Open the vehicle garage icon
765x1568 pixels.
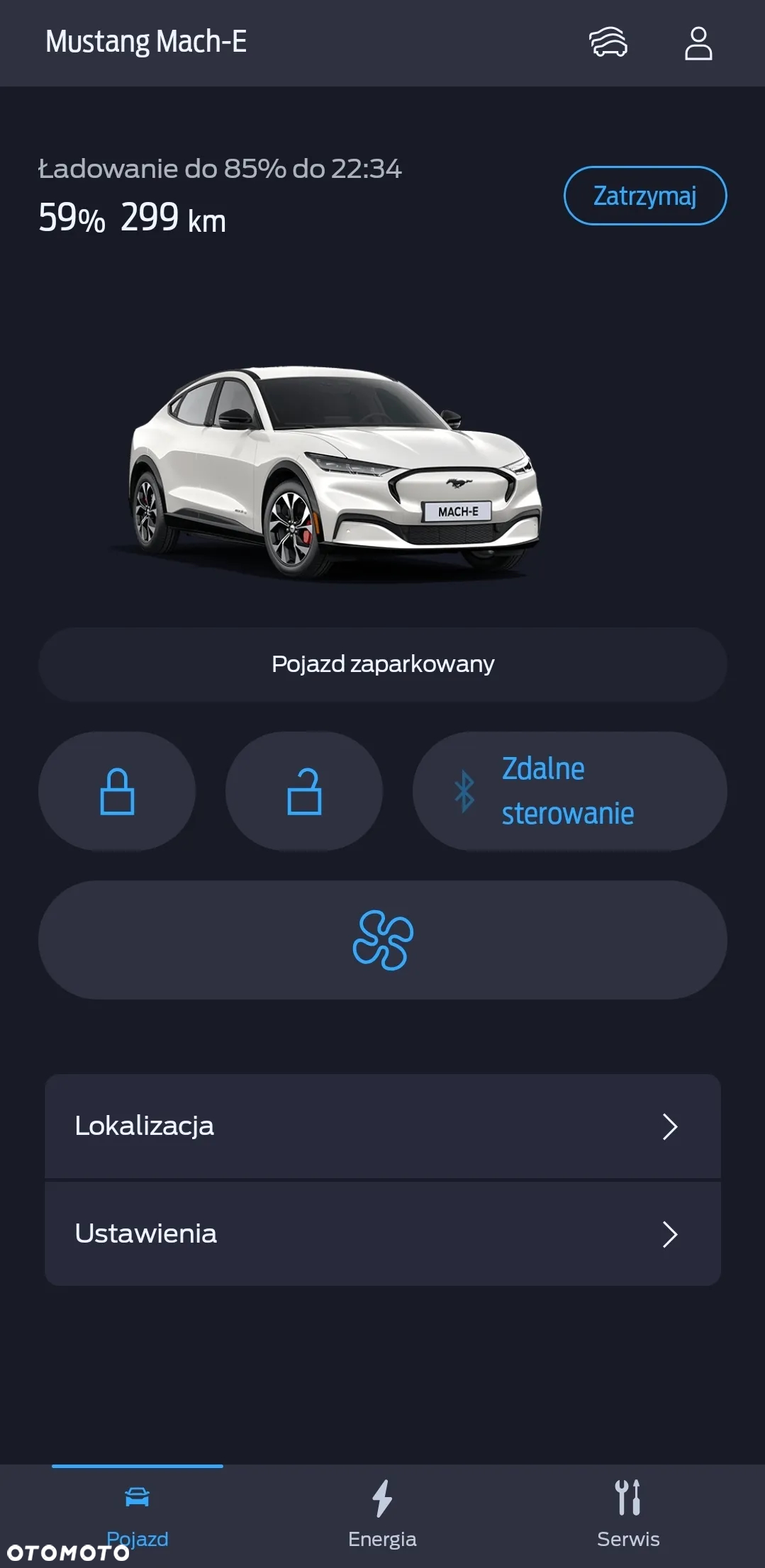click(x=608, y=43)
